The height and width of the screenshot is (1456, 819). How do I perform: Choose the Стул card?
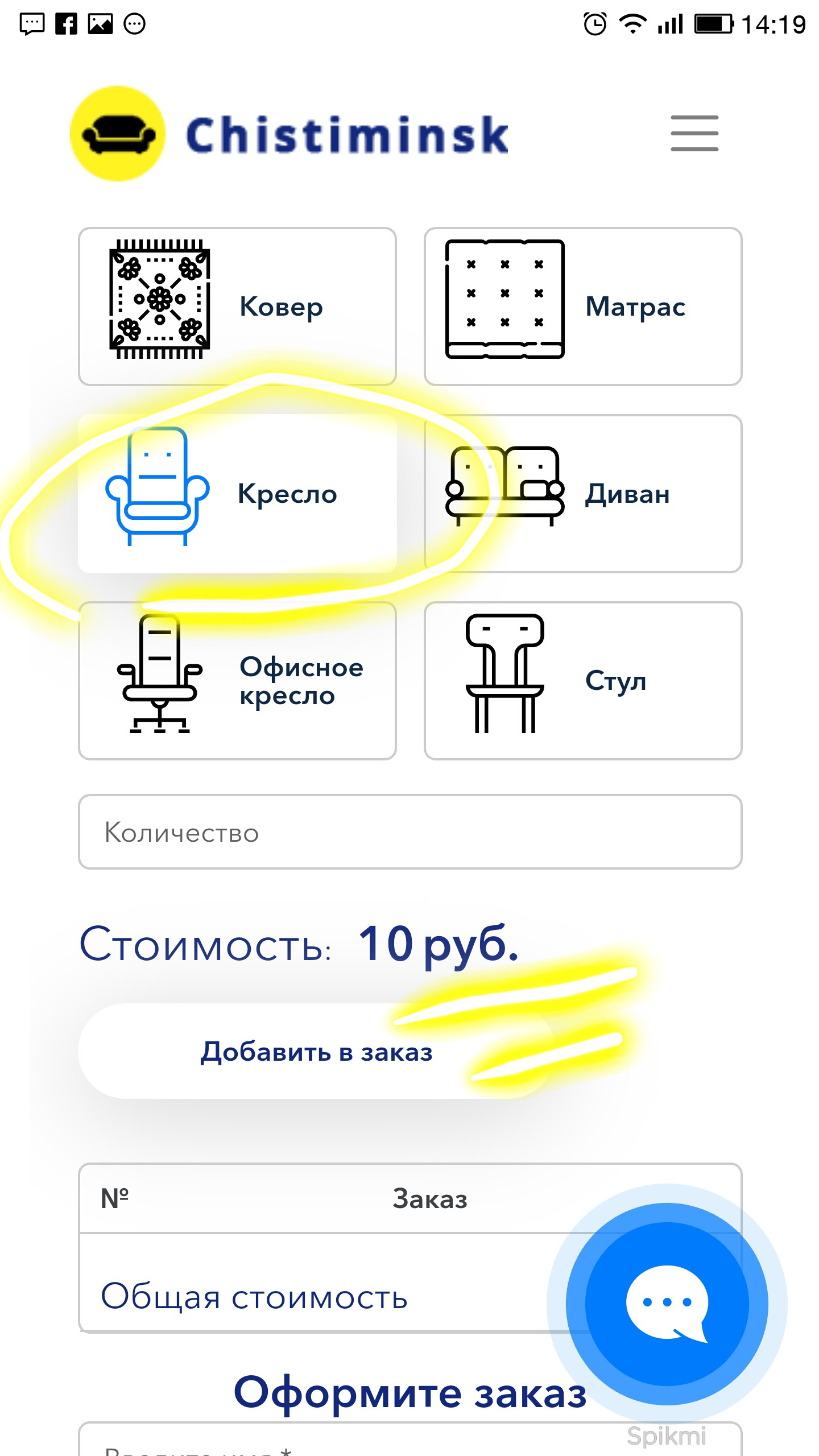point(583,681)
